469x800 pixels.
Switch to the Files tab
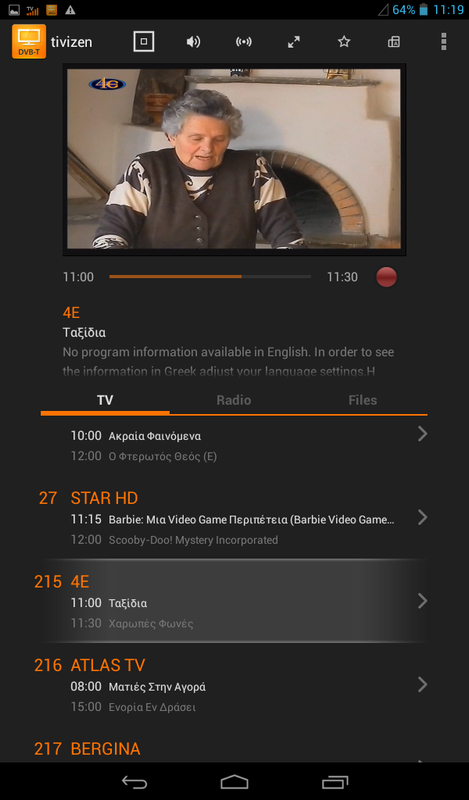coord(363,400)
